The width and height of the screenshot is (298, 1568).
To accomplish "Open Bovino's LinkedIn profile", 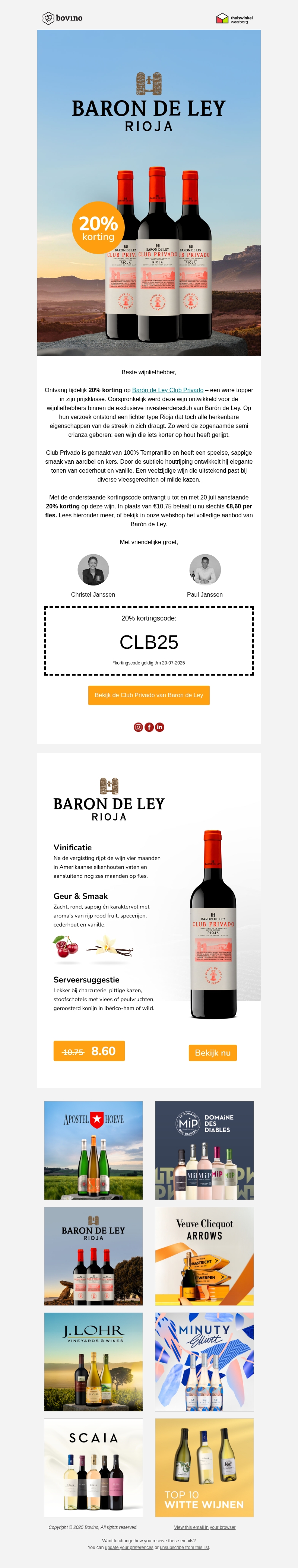I will [160, 727].
